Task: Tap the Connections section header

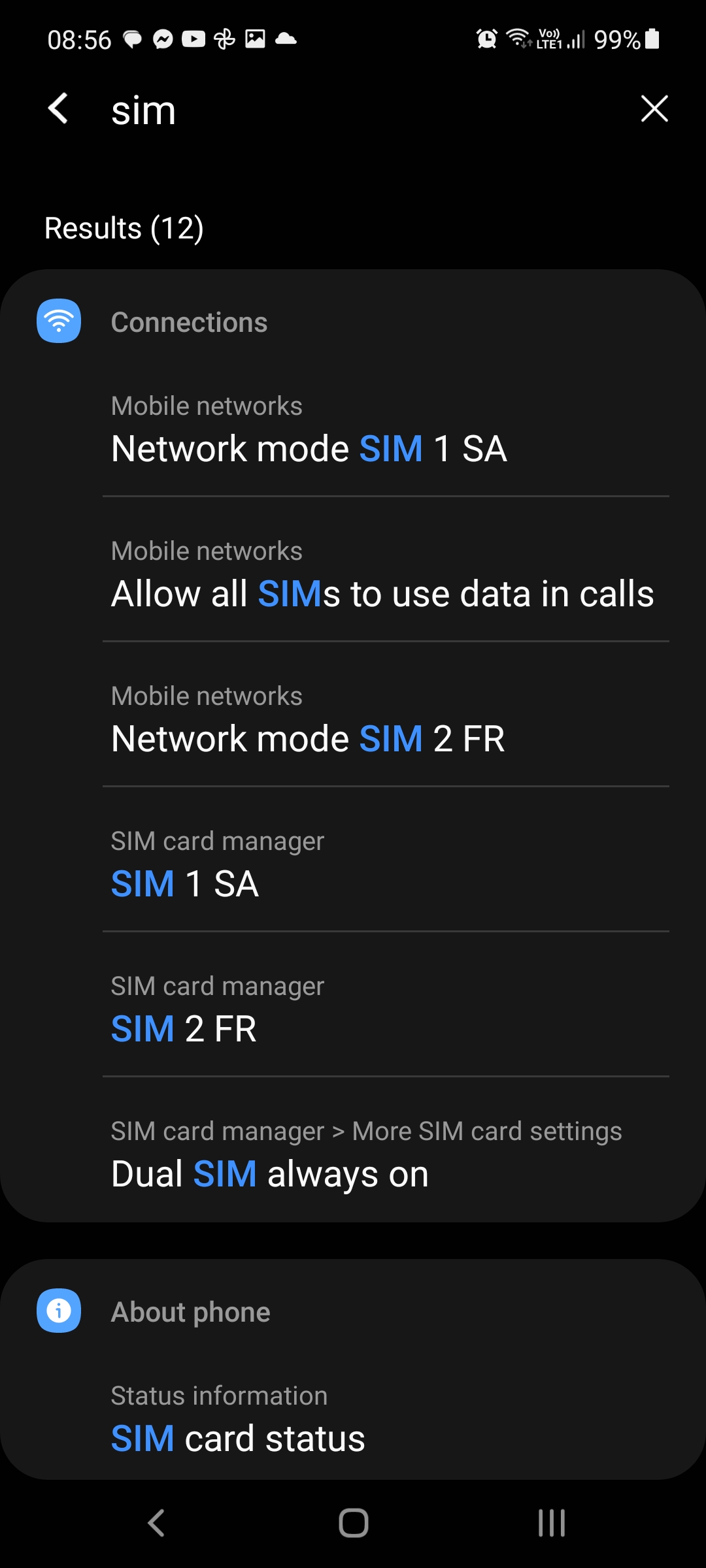Action: [189, 321]
